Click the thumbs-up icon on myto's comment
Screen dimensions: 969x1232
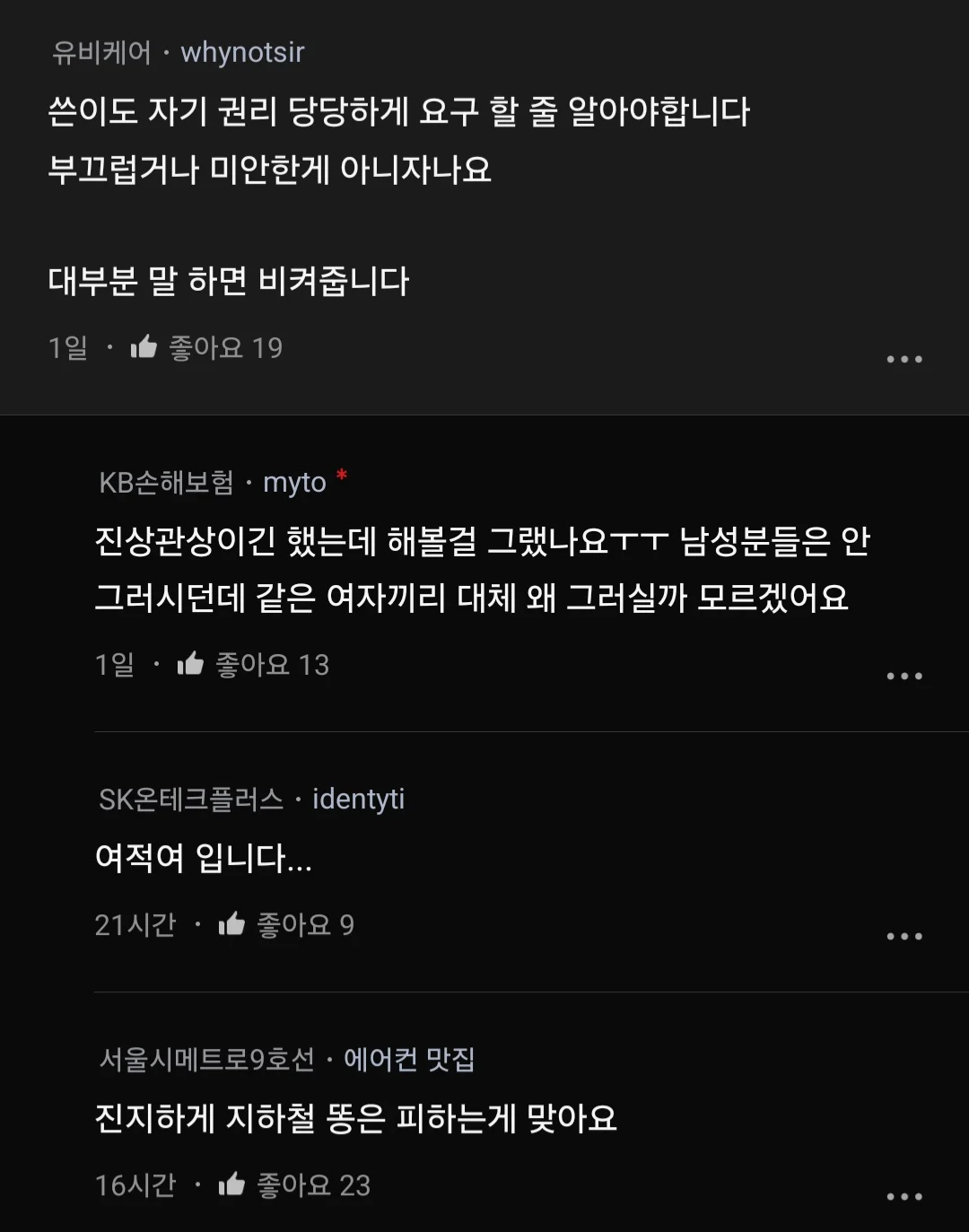[x=191, y=664]
